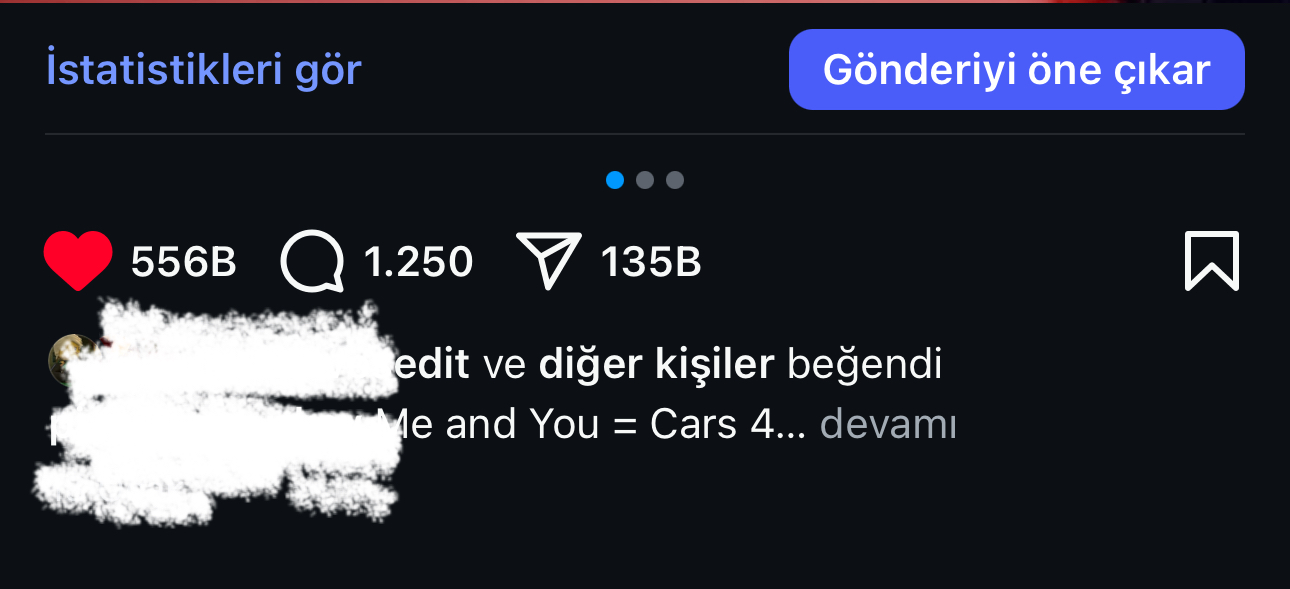Screen dimensions: 1290x589
Task: Save the post with the bookmark icon
Action: click(1212, 261)
